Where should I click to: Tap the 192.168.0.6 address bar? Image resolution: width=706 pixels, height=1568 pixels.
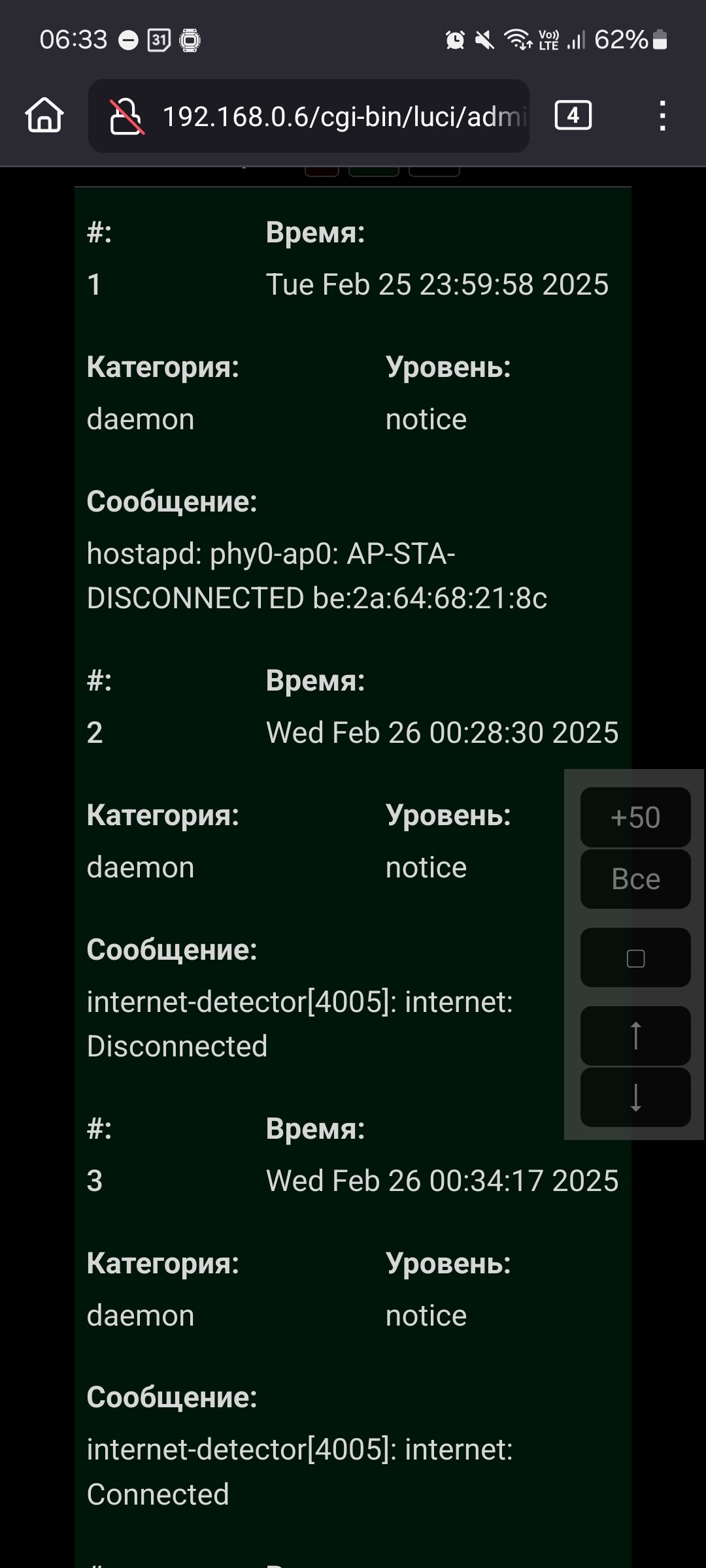point(309,116)
